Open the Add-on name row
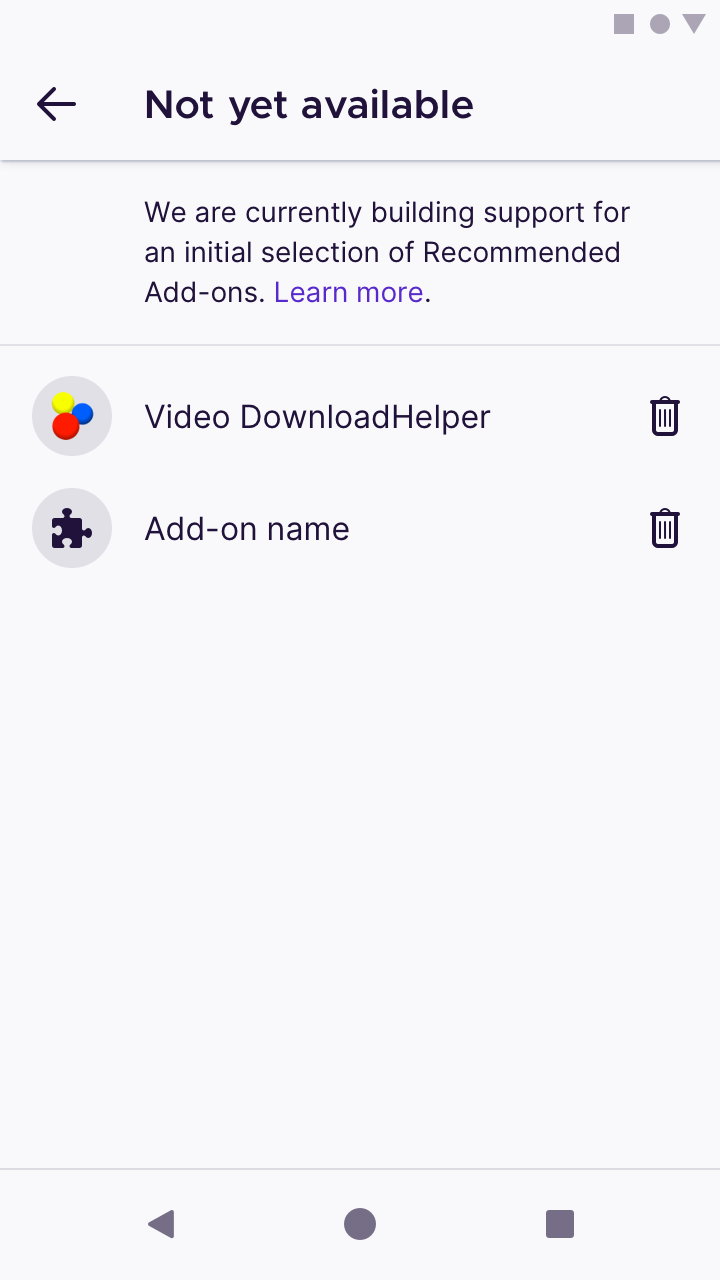 coord(247,528)
